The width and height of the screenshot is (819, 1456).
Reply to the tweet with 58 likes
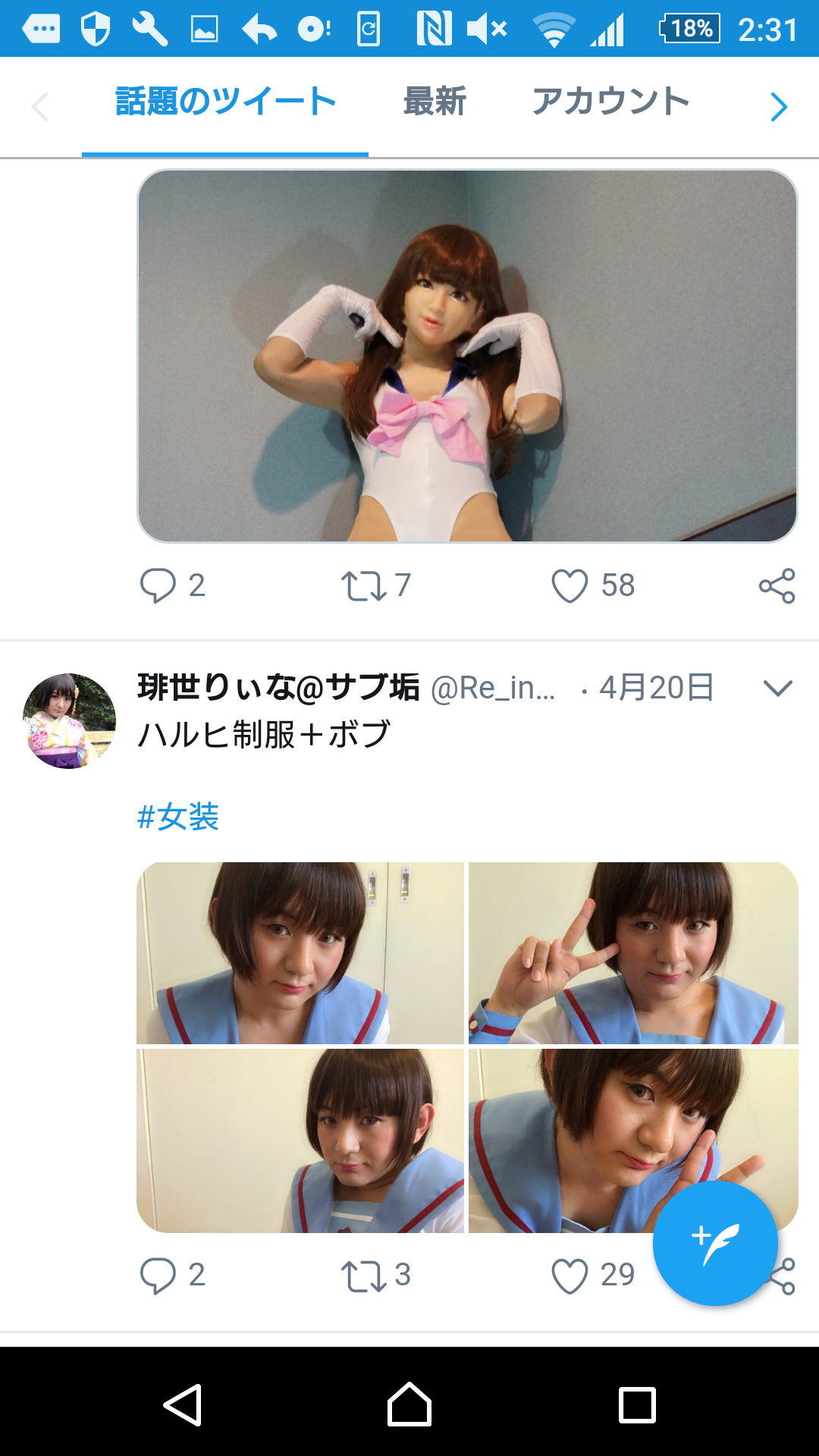coord(158,585)
